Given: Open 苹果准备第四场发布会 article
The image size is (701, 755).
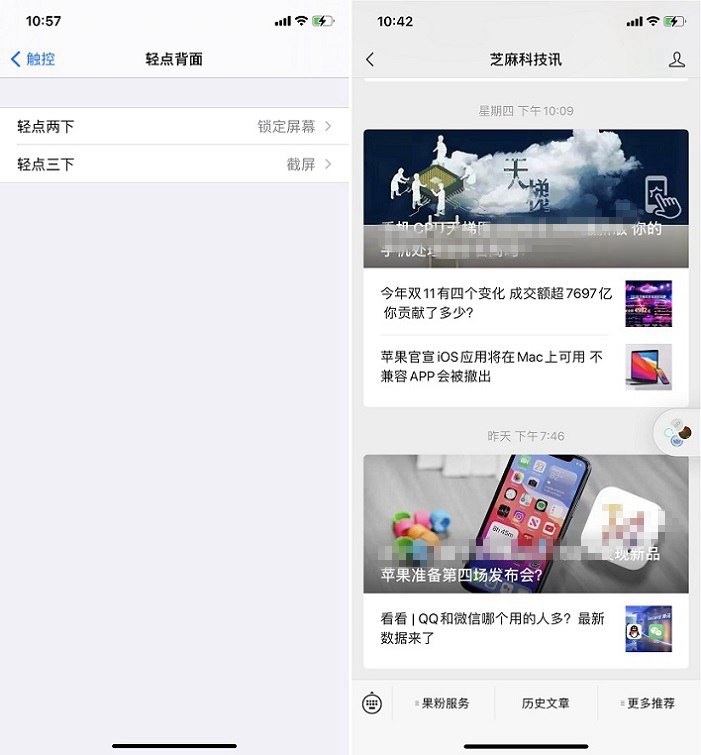Looking at the screenshot, I should coord(525,523).
